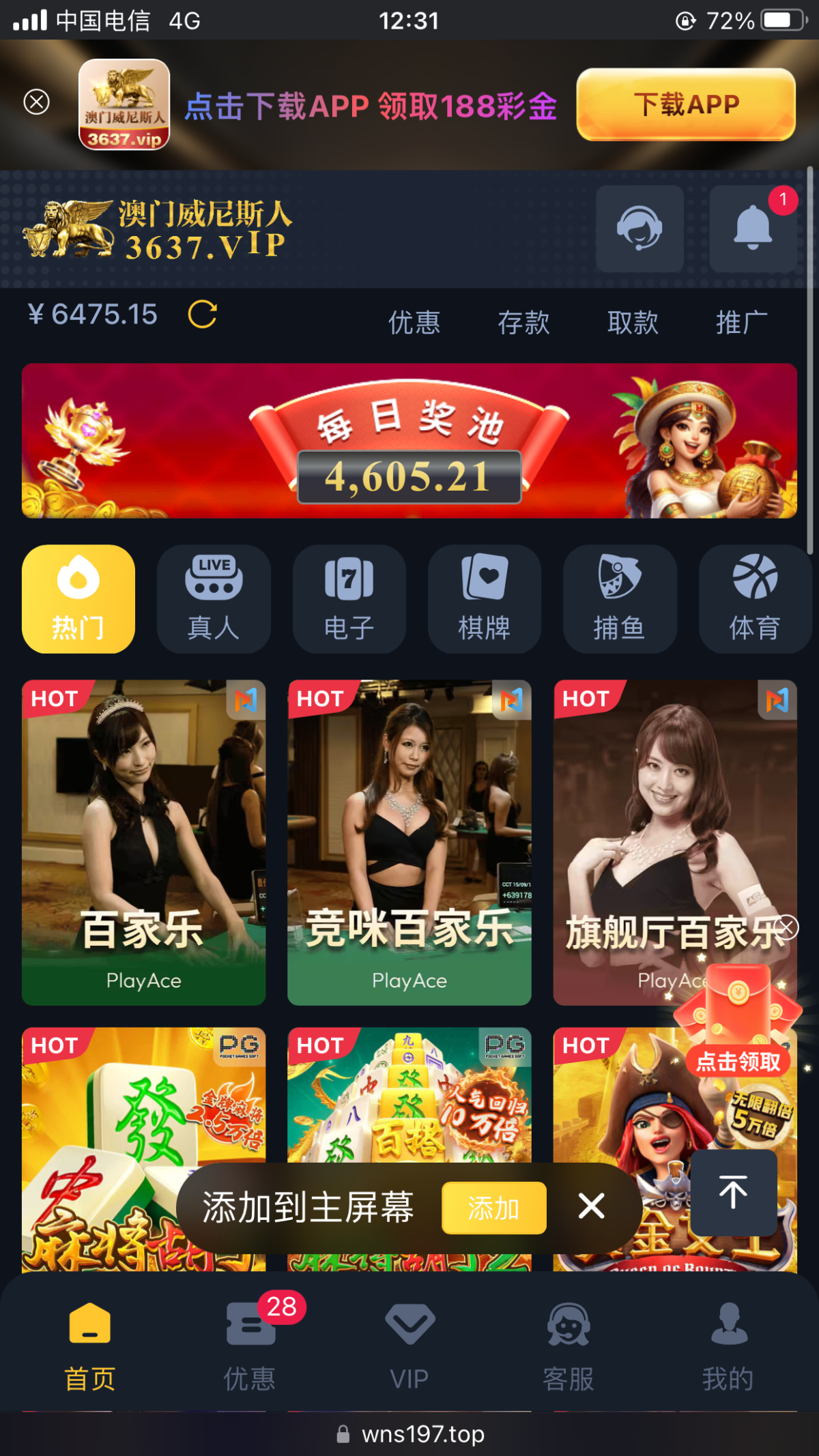Open the notifications bell
Viewport: 819px width, 1456px height.
pyautogui.click(x=753, y=229)
